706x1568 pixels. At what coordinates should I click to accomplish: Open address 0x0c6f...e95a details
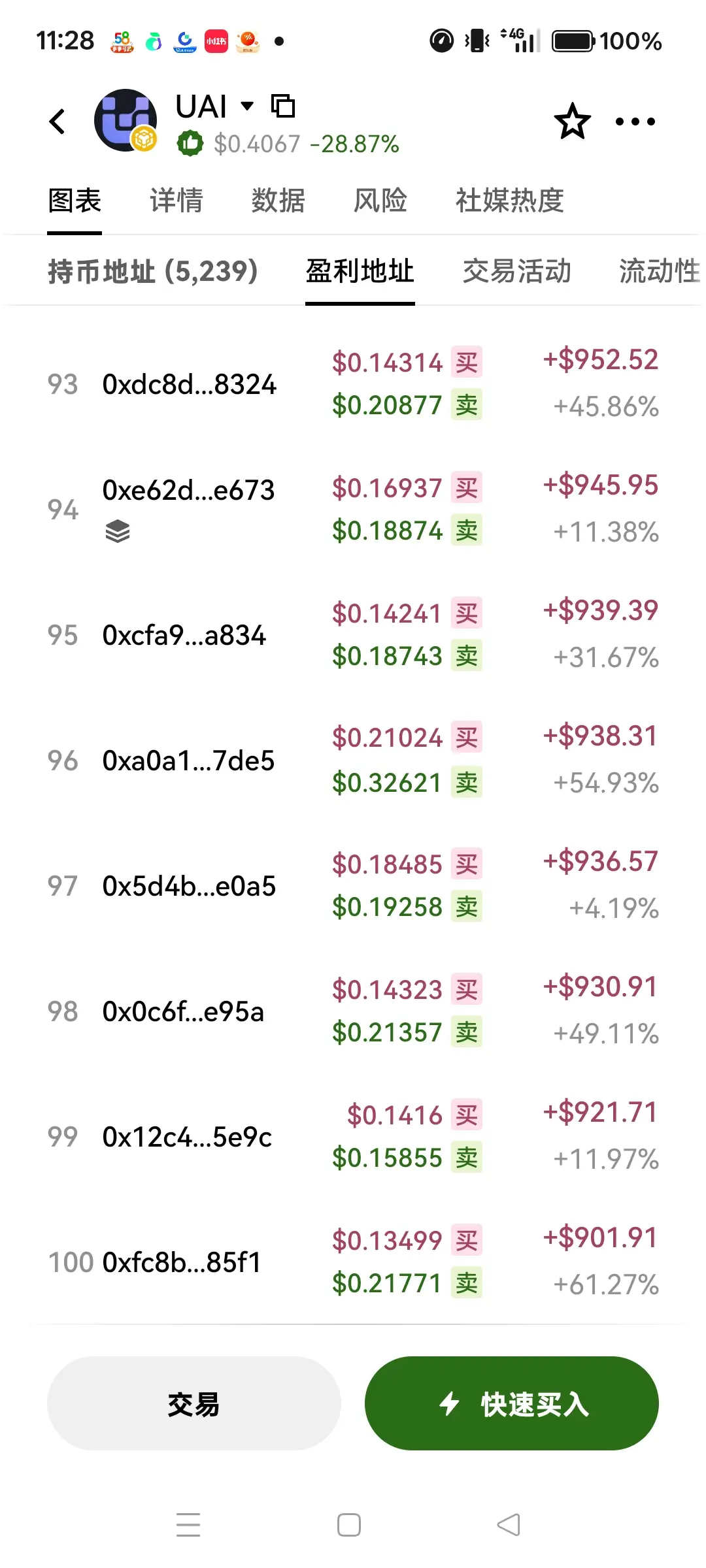183,1011
